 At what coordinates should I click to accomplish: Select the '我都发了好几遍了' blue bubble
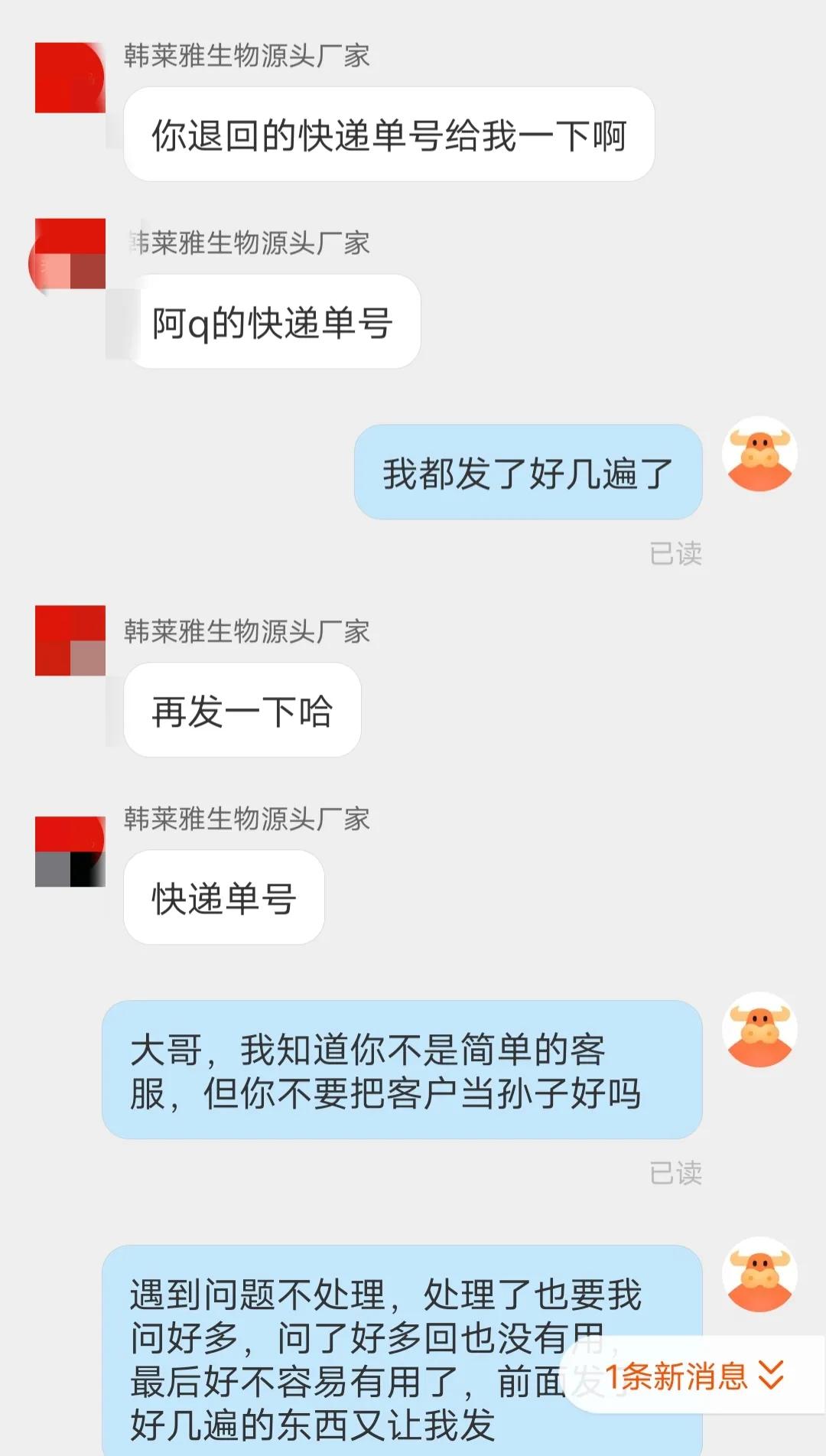tap(529, 473)
